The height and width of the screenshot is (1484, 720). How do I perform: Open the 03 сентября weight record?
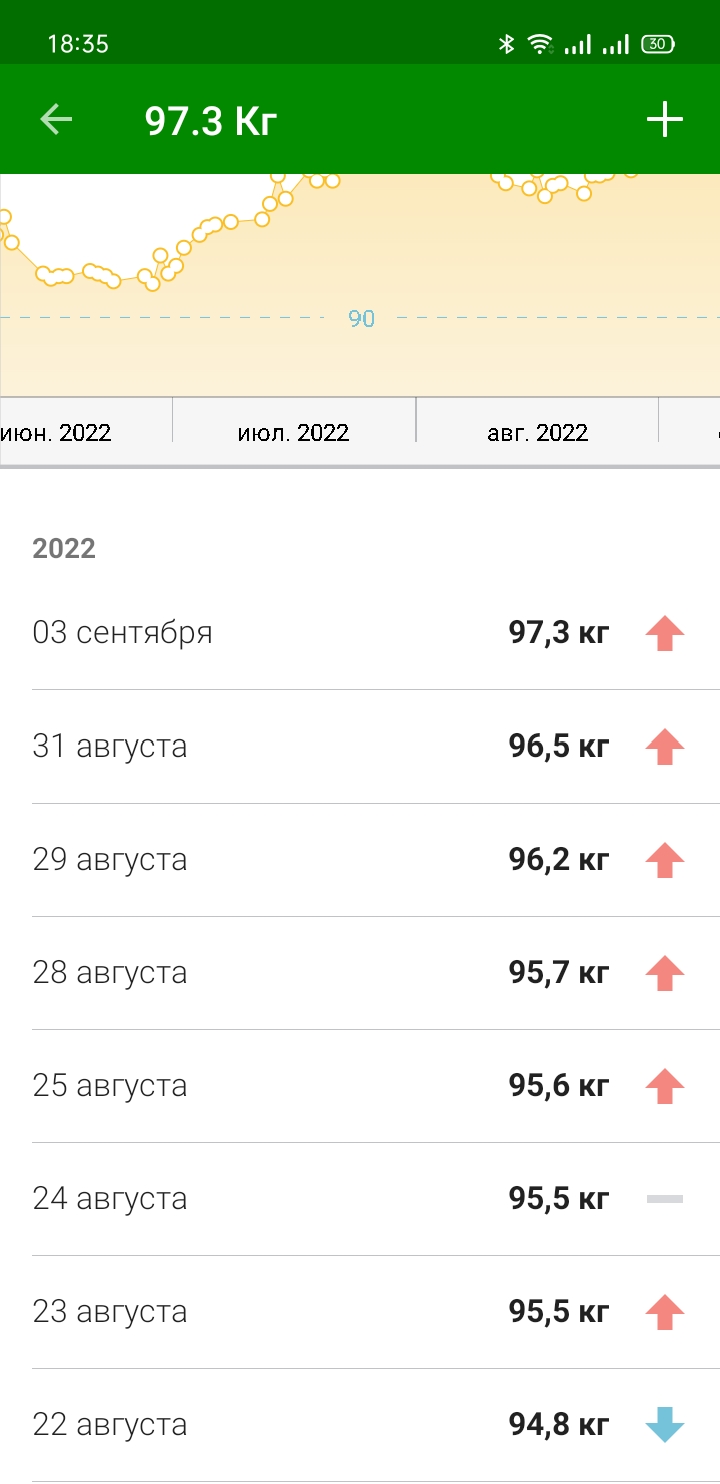360,633
